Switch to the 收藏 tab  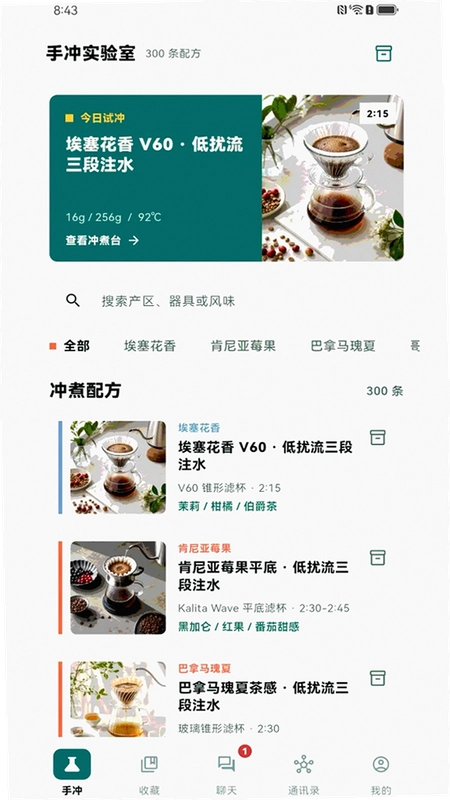click(149, 772)
